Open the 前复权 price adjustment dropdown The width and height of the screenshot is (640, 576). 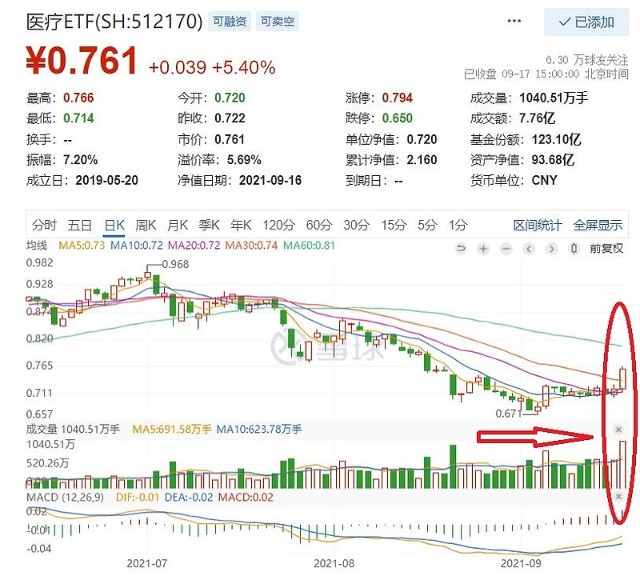point(606,247)
